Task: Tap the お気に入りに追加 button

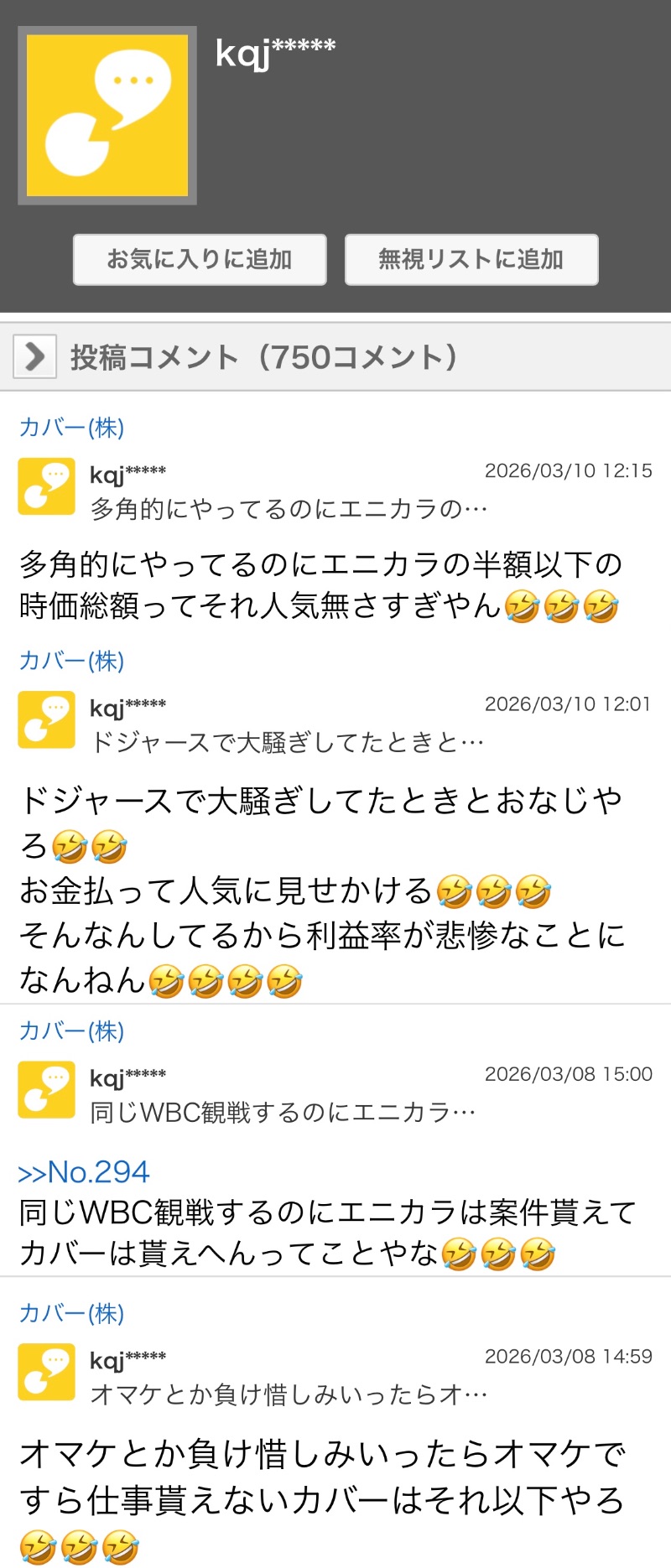Action: tap(200, 260)
